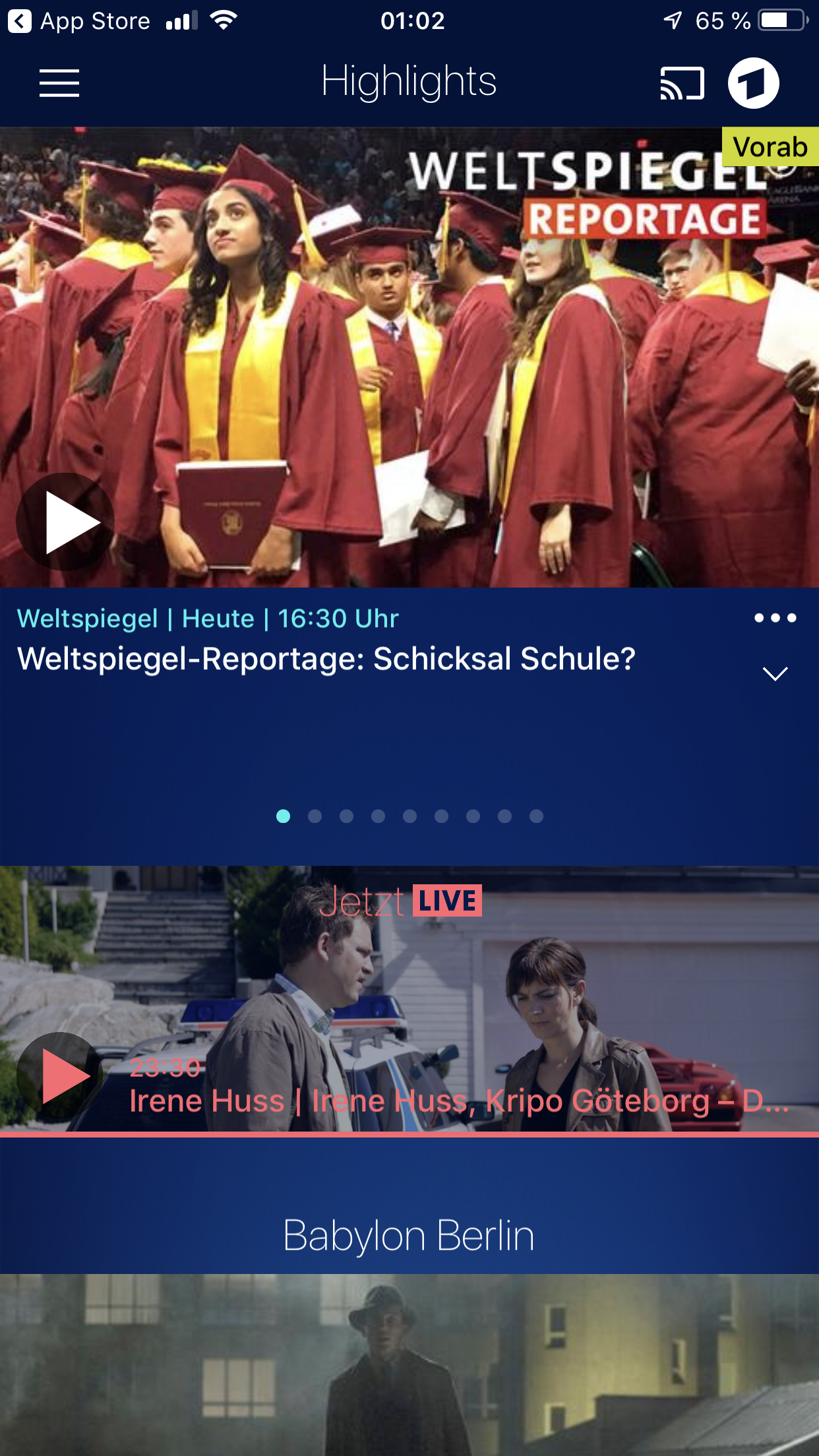The width and height of the screenshot is (819, 1456).
Task: Open the hamburger menu
Action: tap(59, 83)
